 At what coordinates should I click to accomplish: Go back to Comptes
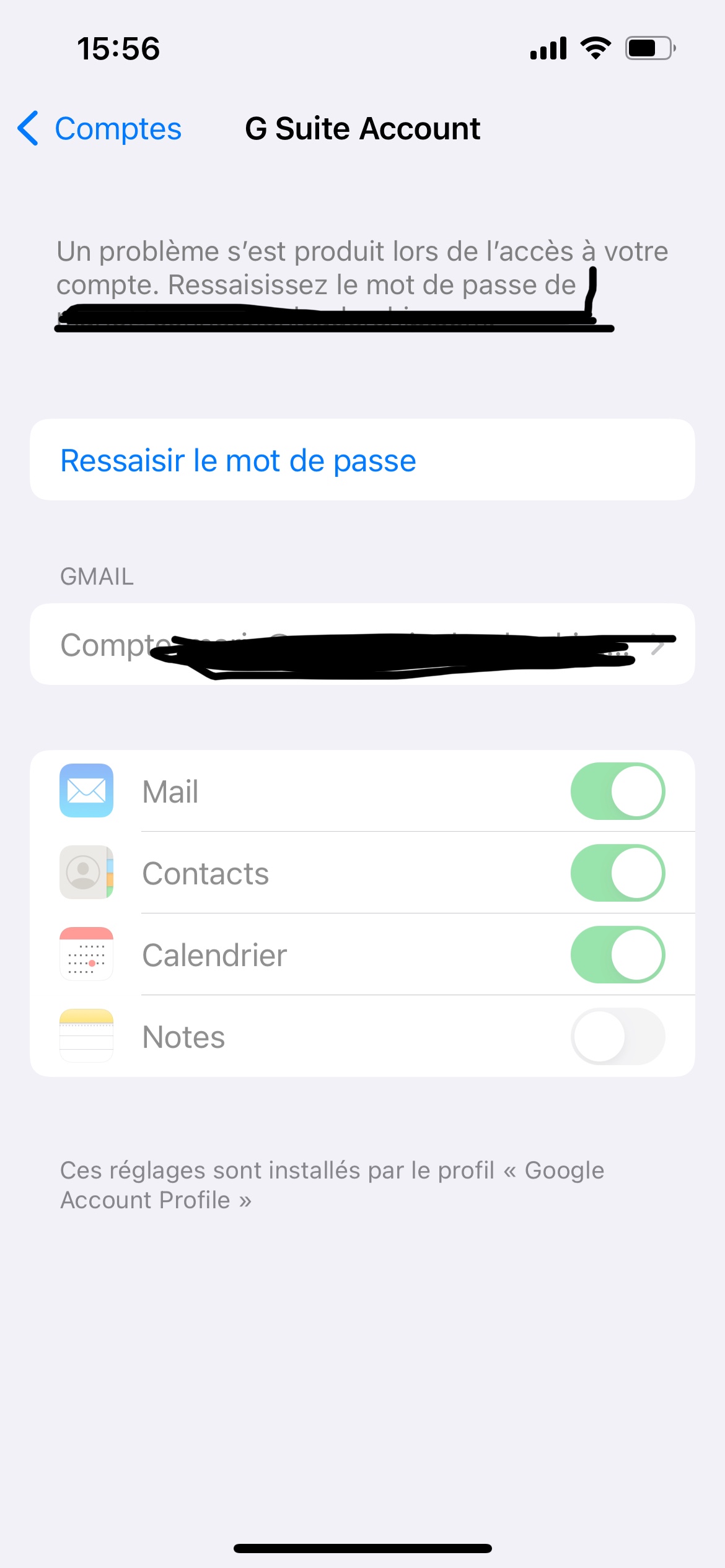pyautogui.click(x=100, y=129)
